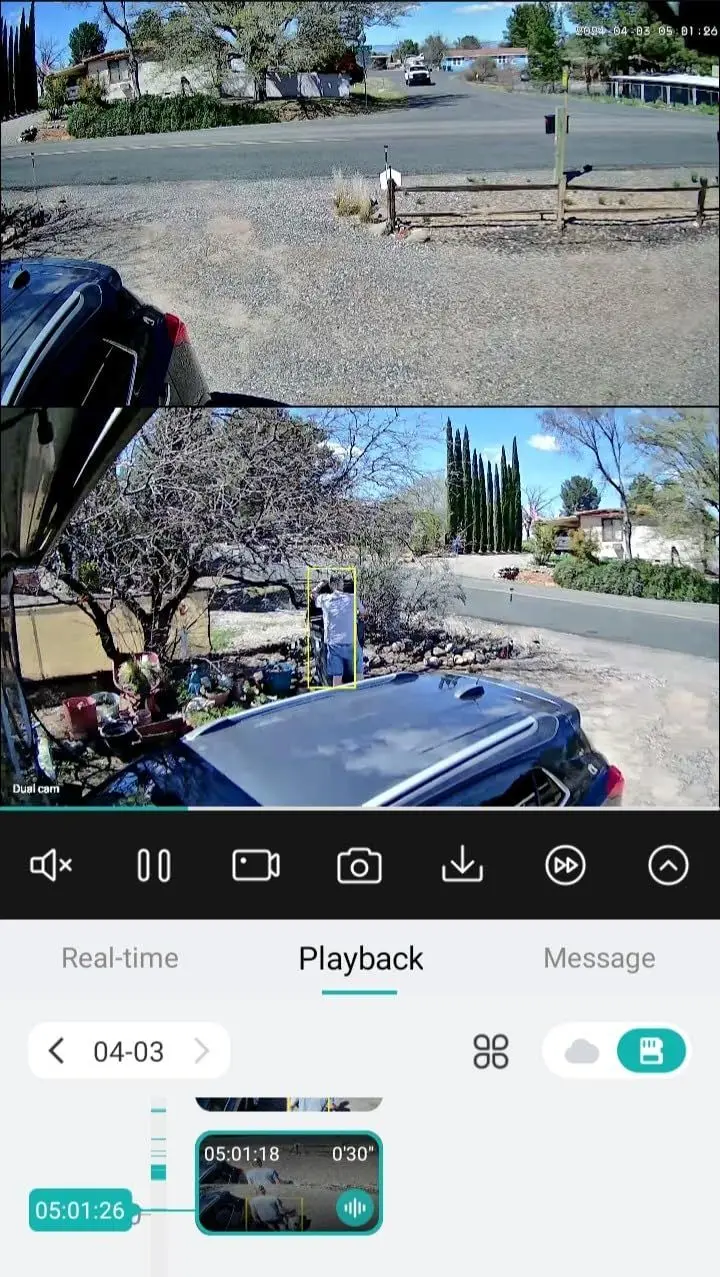Take a snapshot with the camera icon
This screenshot has width=720, height=1277.
click(x=359, y=865)
